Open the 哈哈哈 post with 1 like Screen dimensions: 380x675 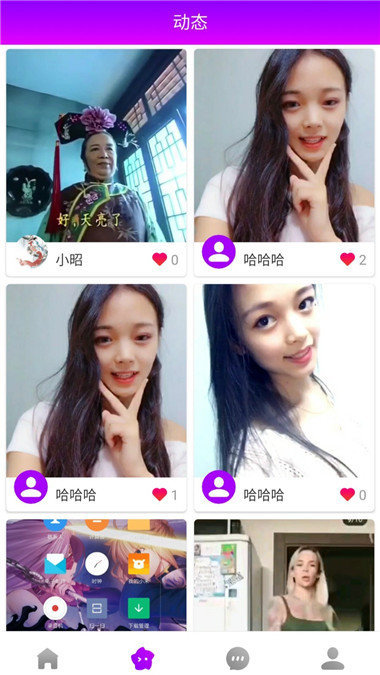pyautogui.click(x=96, y=381)
